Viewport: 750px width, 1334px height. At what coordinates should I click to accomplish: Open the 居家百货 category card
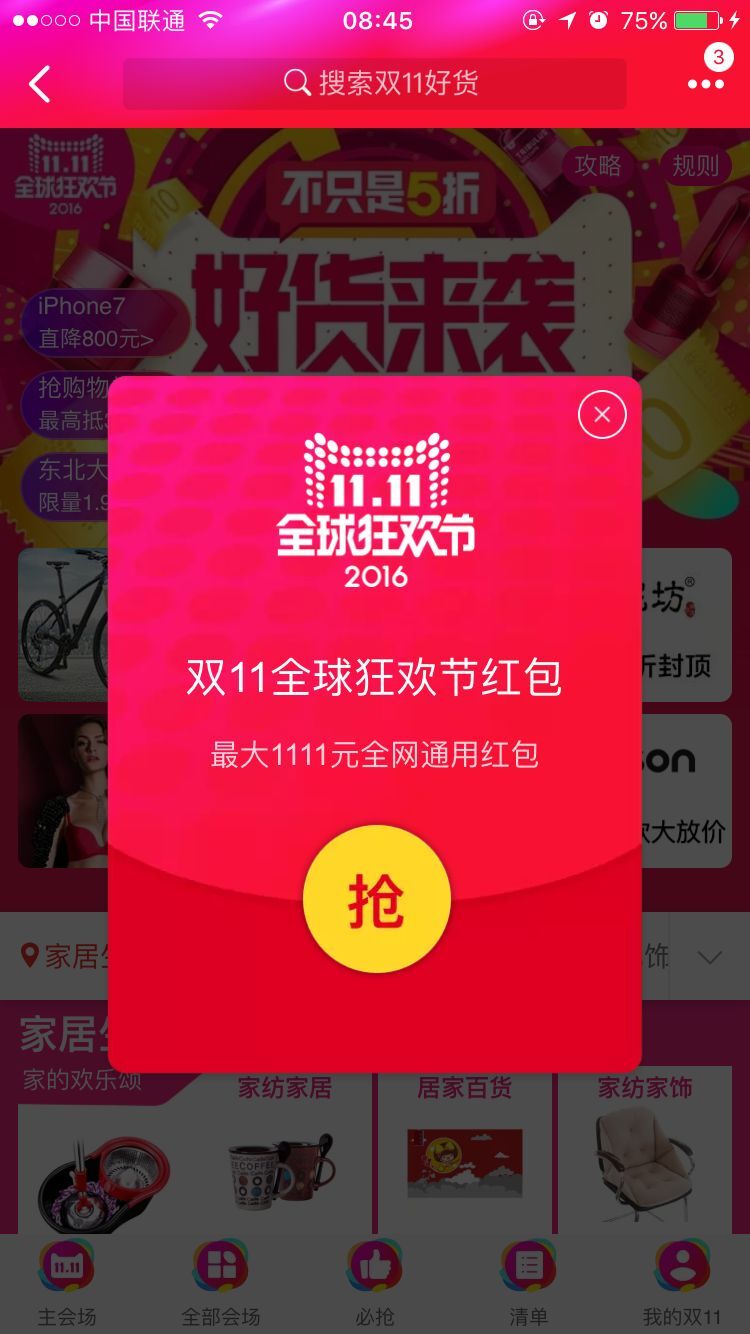(x=464, y=1150)
